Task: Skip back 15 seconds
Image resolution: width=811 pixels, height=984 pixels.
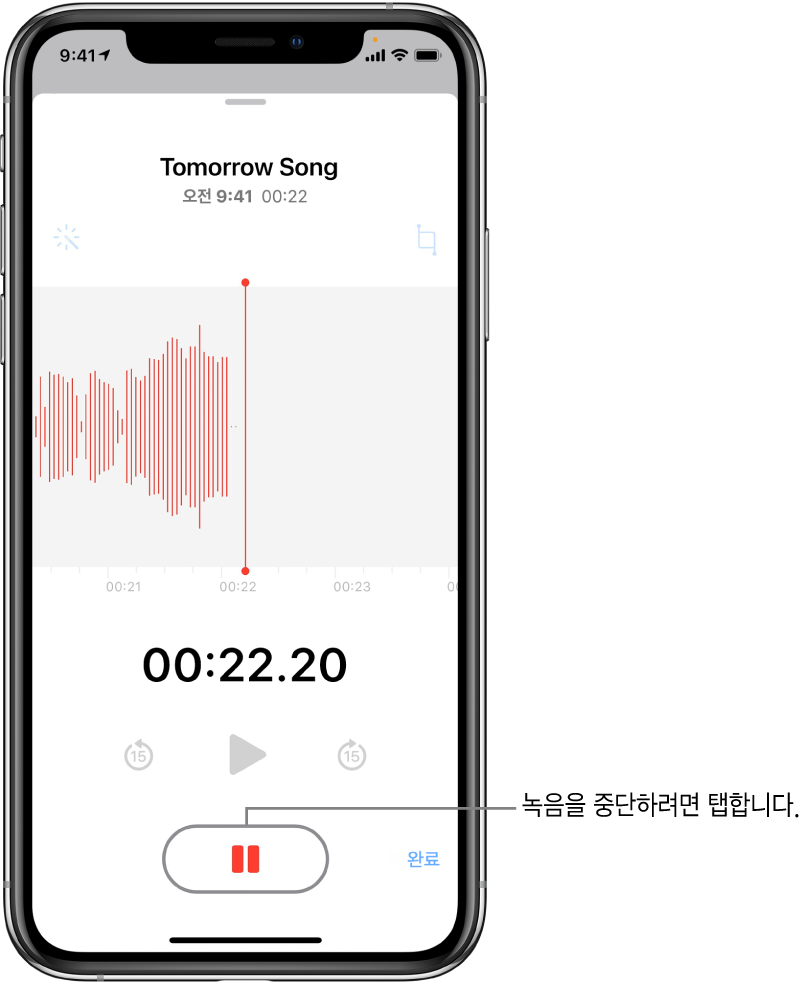Action: coord(139,756)
